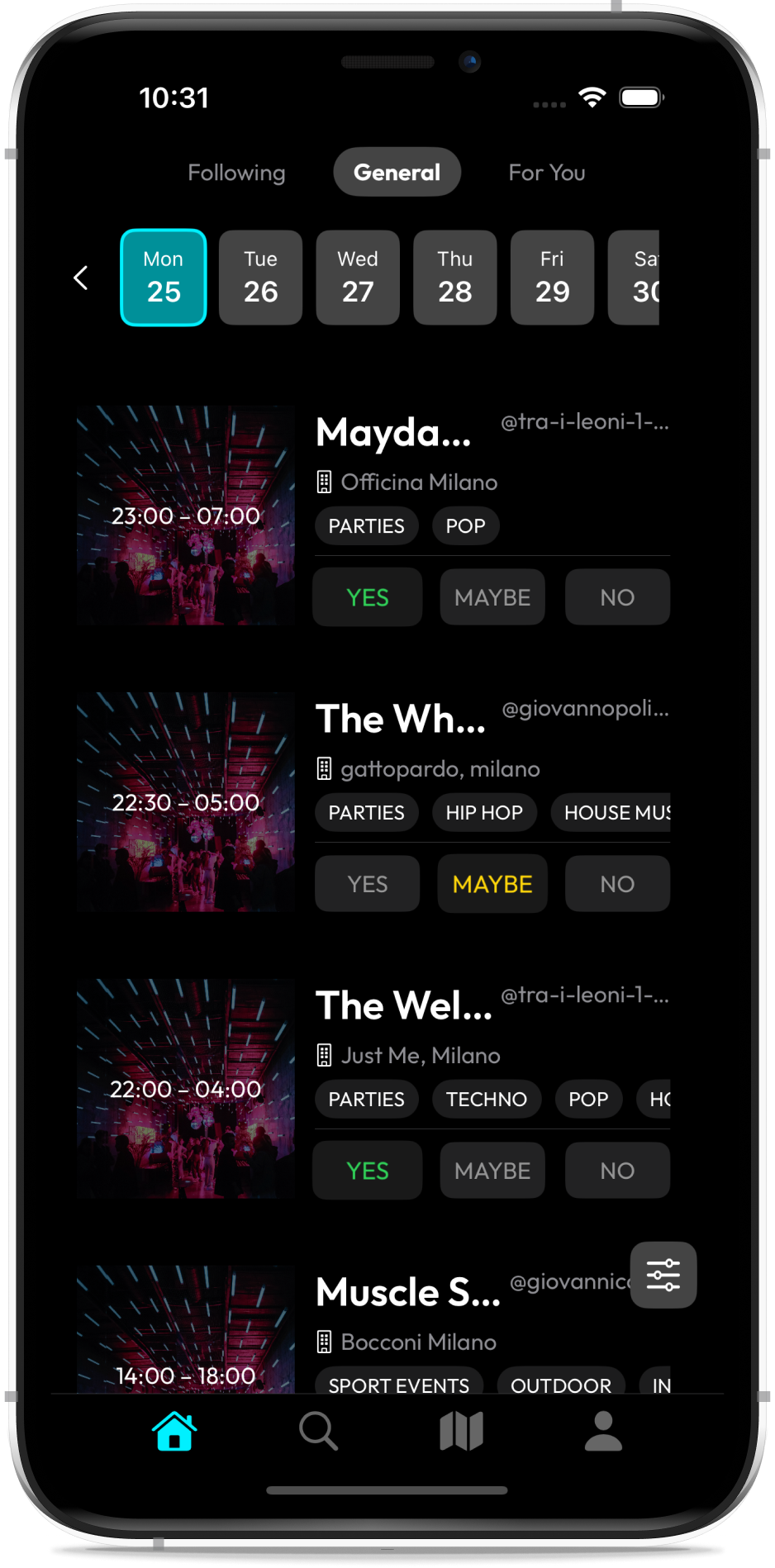The width and height of the screenshot is (775, 1568).
Task: Switch to the For You tab
Action: point(547,172)
